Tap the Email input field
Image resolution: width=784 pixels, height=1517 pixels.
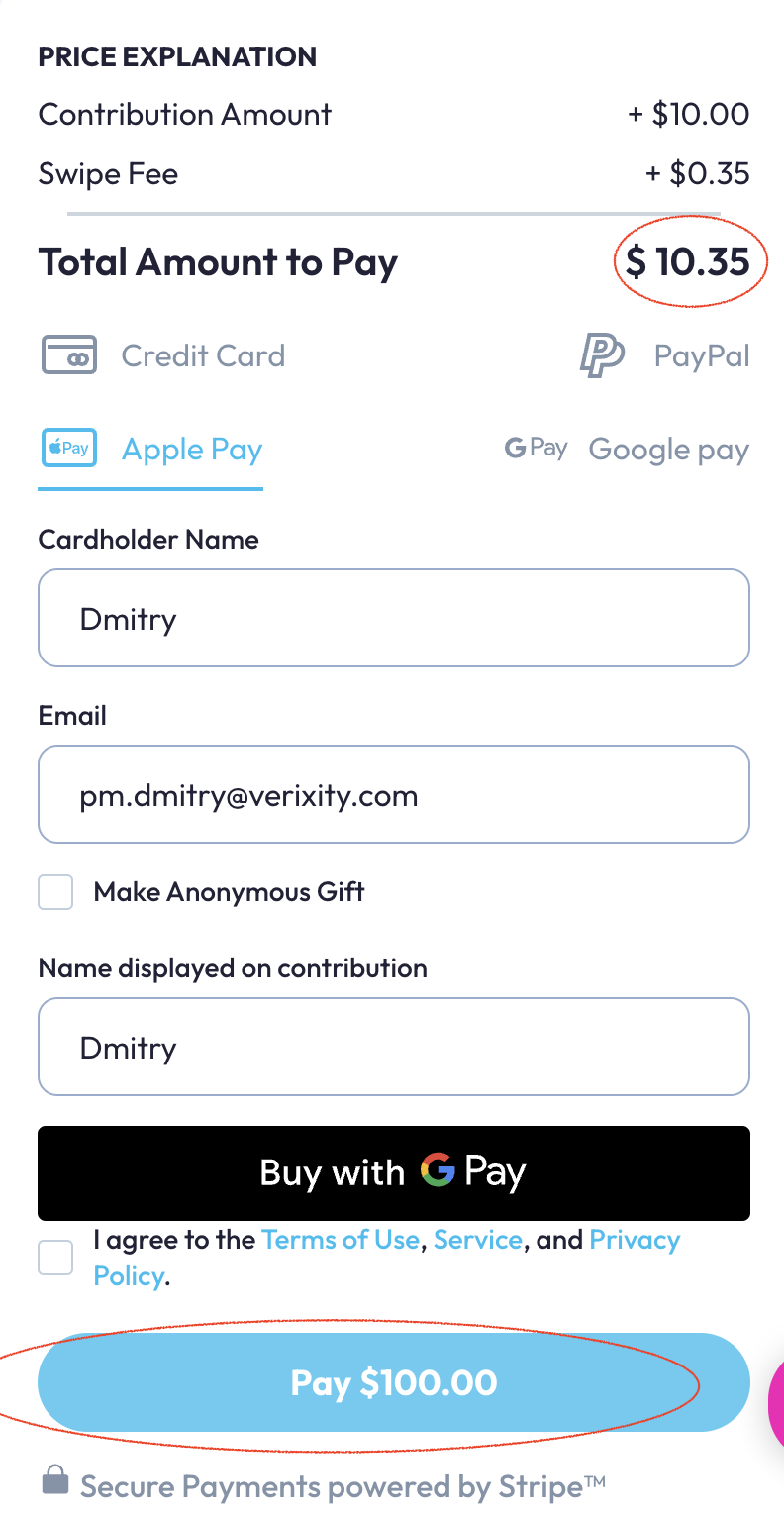pyautogui.click(x=394, y=794)
